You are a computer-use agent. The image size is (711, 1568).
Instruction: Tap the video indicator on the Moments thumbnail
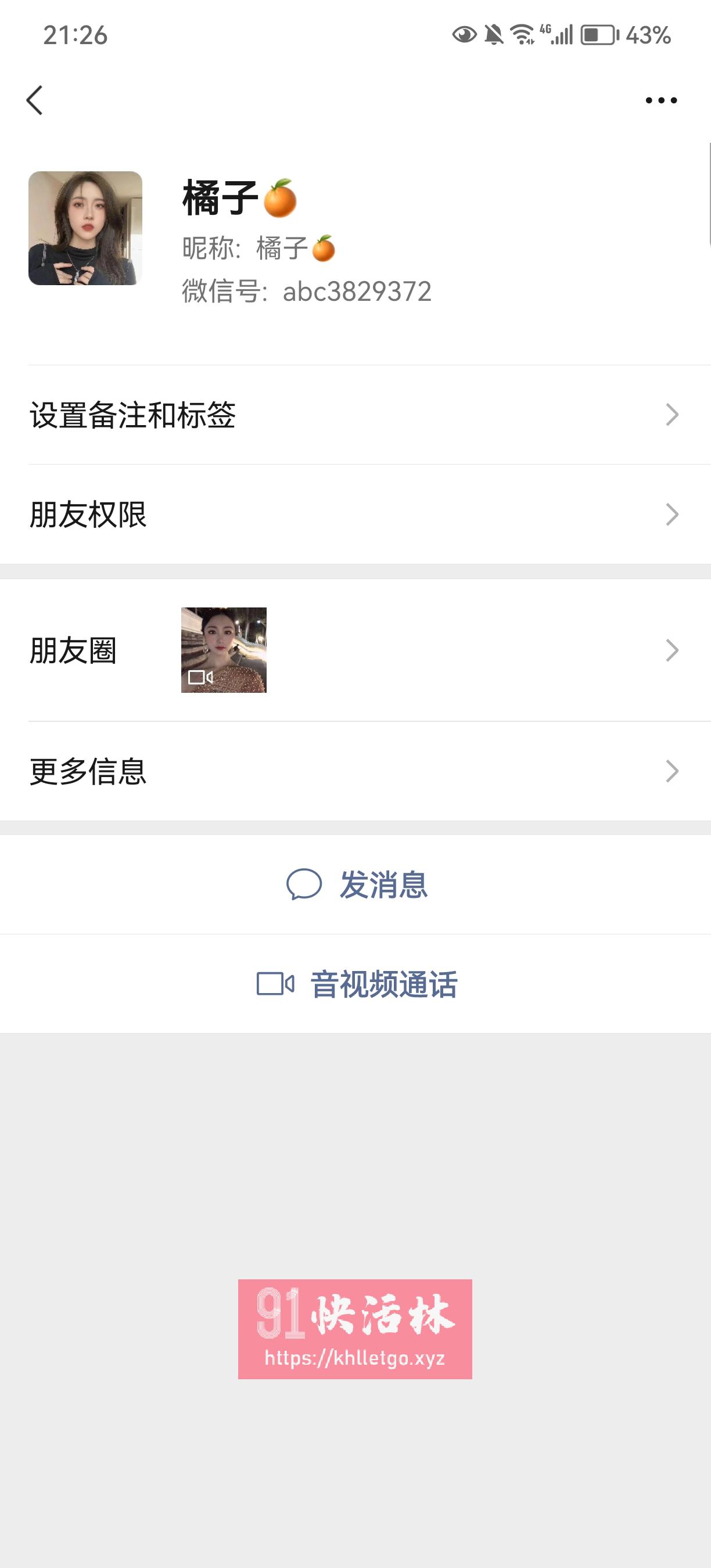[x=201, y=677]
